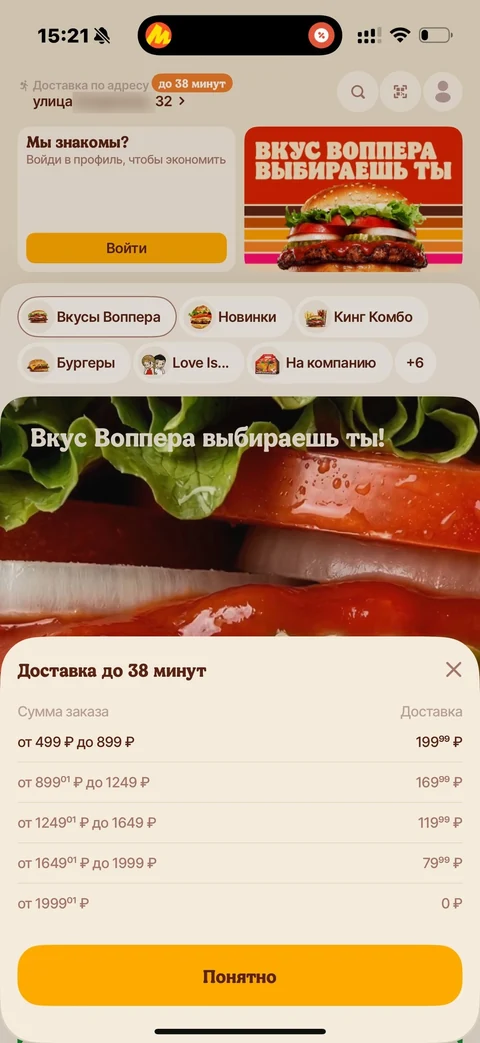Dismiss the delivery info sheet

tap(453, 669)
